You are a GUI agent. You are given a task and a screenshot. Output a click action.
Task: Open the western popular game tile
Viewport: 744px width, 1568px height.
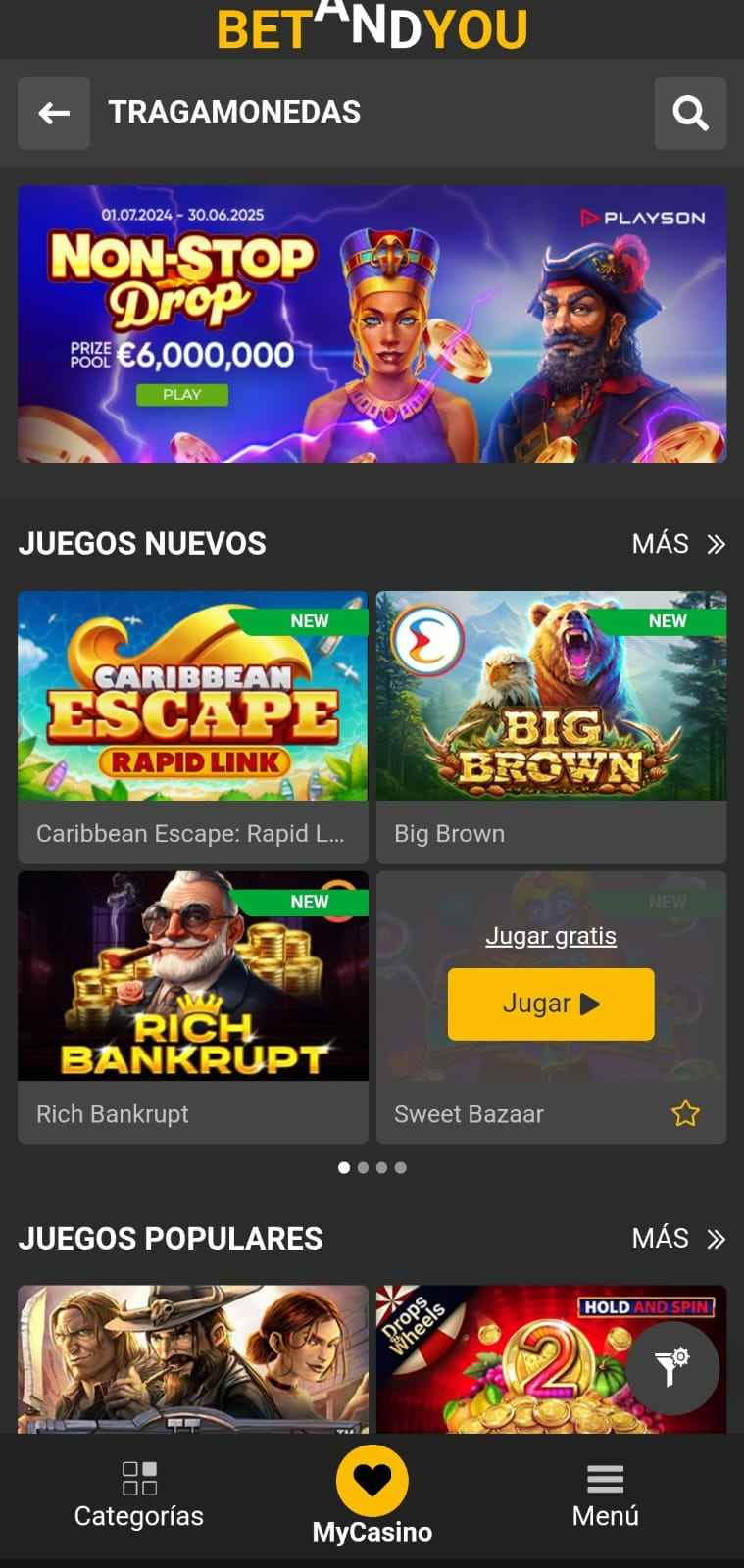coord(193,1359)
